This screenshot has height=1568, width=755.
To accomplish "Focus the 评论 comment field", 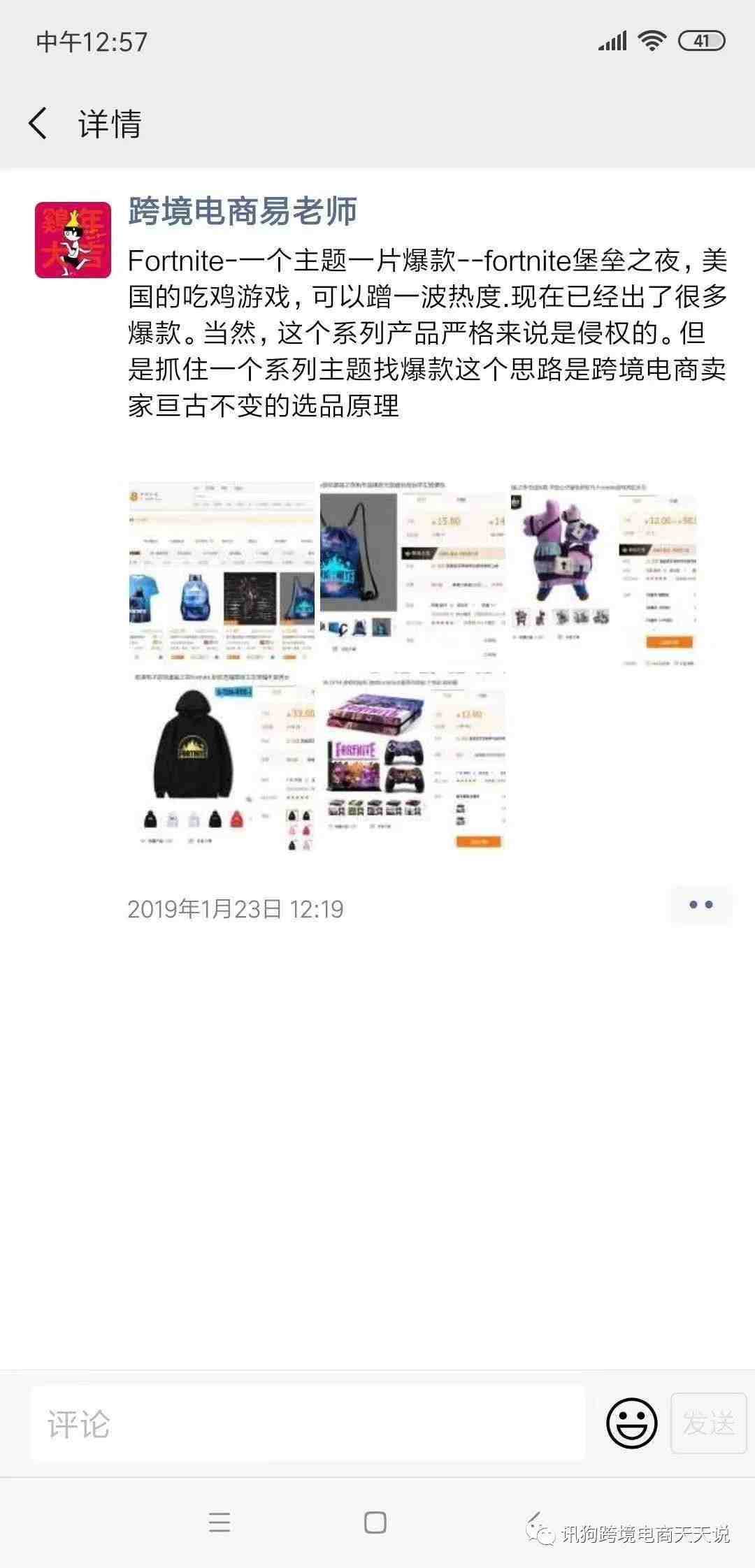I will 308,1423.
